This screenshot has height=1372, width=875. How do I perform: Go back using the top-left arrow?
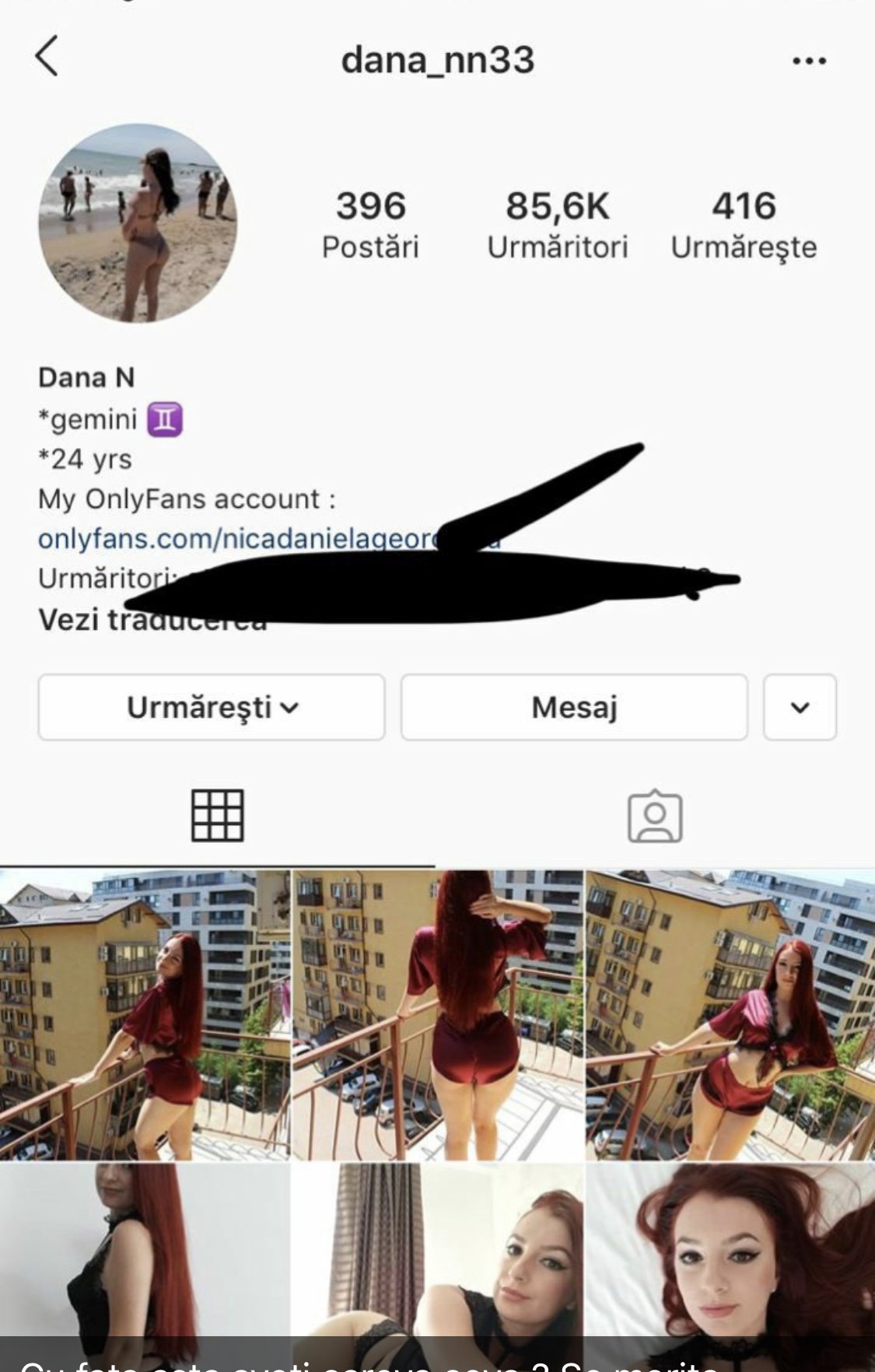47,58
